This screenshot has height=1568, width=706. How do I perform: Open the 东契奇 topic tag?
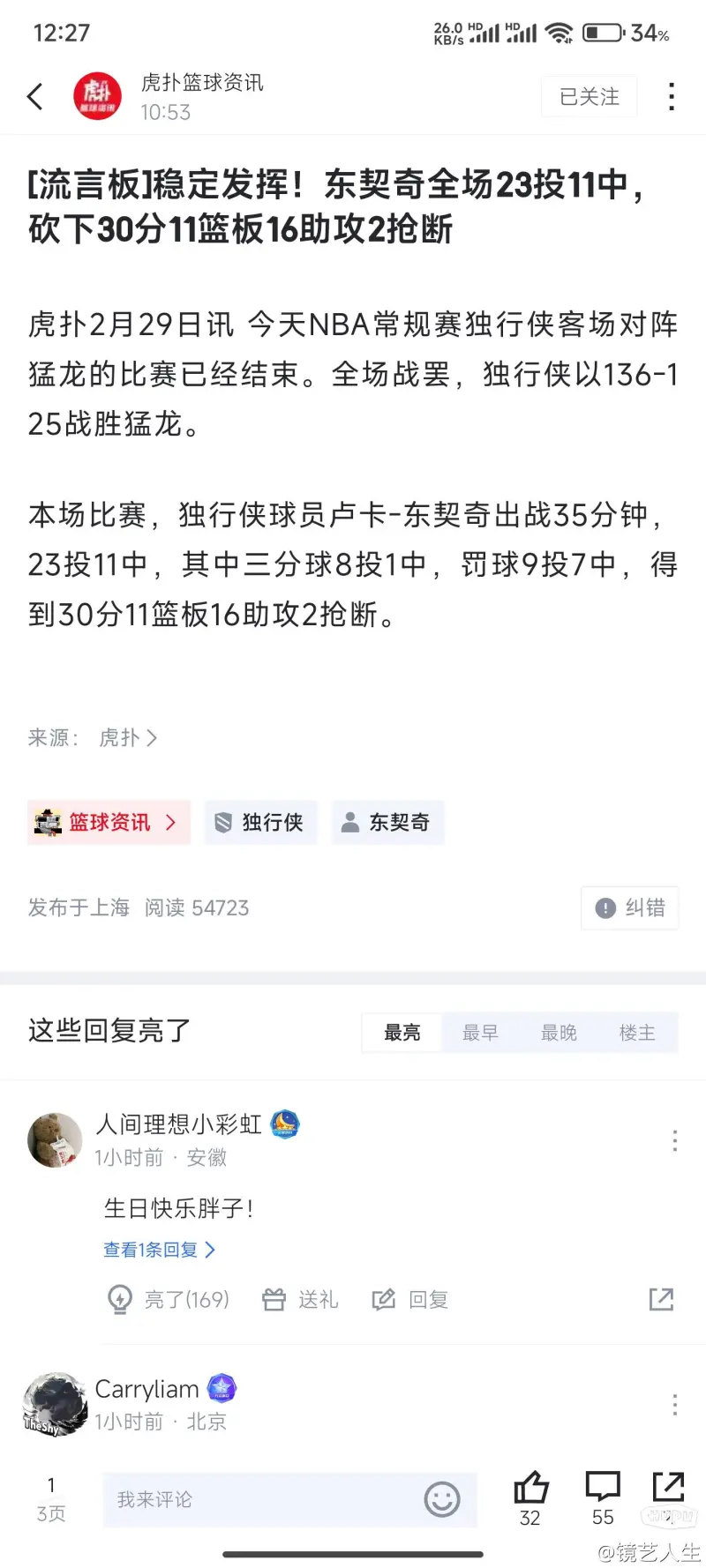point(388,822)
